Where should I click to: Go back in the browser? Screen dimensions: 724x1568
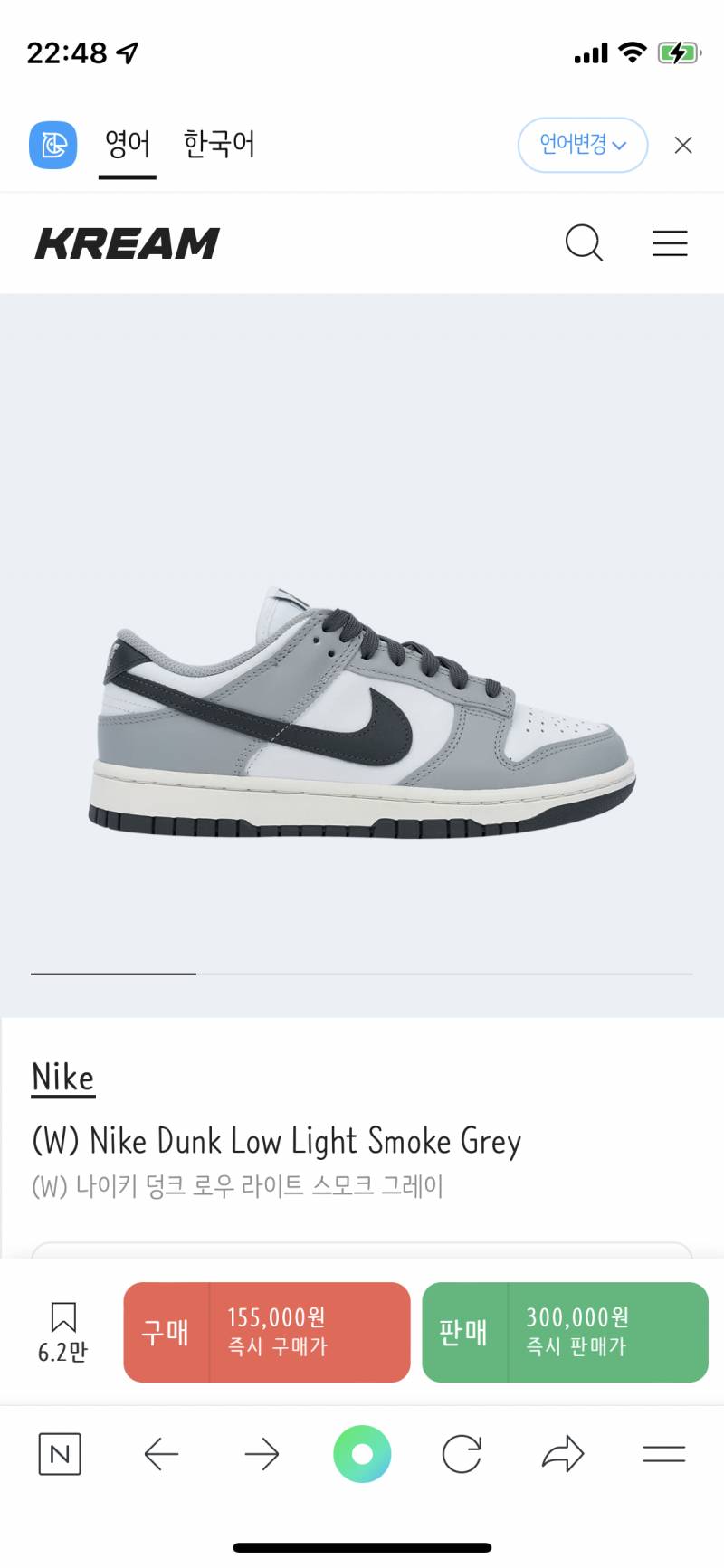tap(161, 1454)
